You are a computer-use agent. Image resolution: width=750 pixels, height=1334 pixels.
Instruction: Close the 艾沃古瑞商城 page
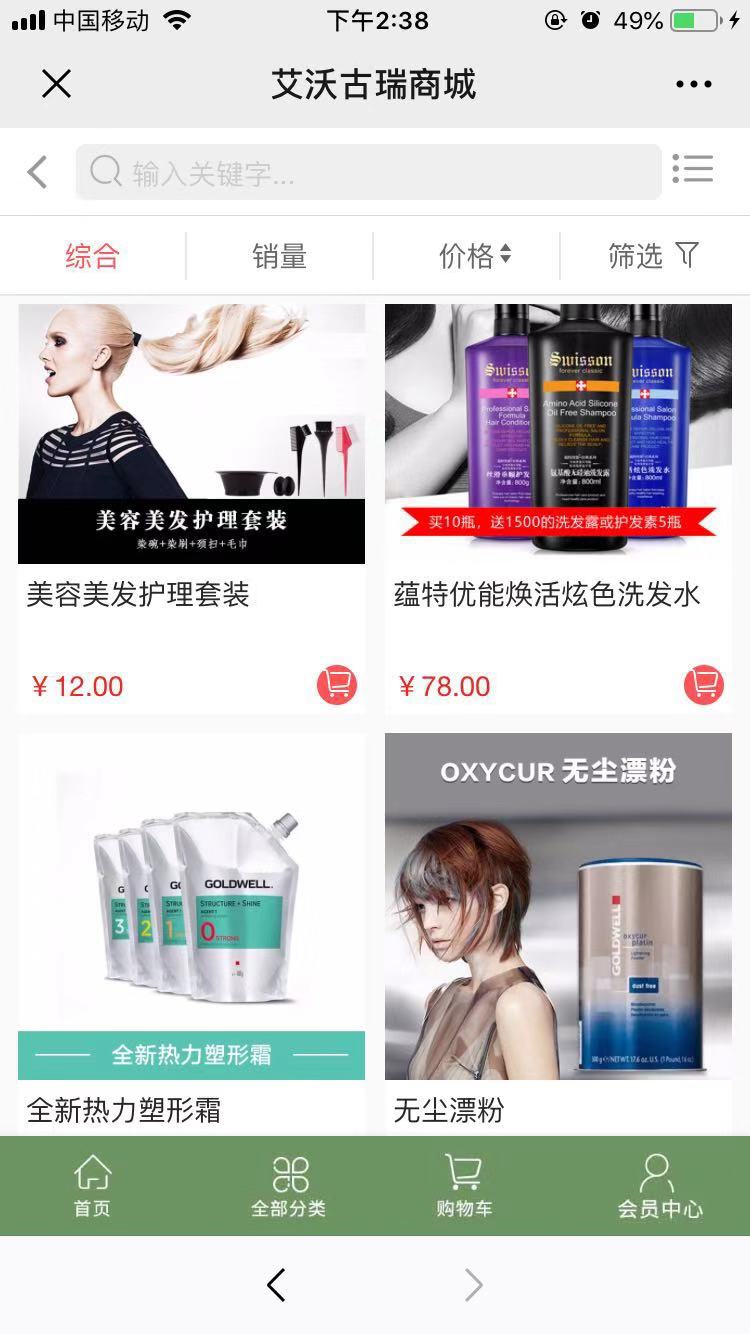[x=57, y=84]
